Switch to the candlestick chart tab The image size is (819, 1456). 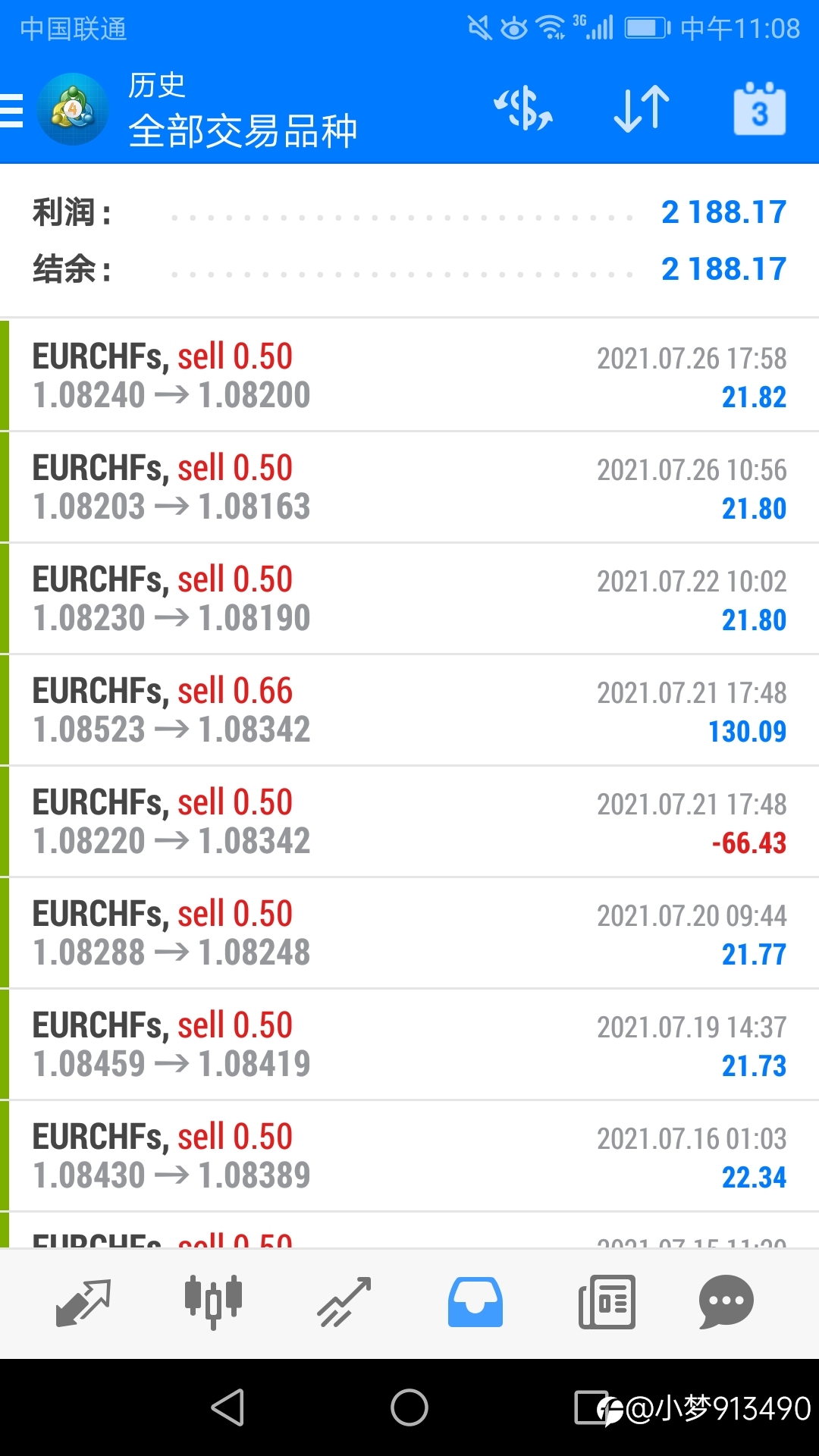click(214, 1303)
